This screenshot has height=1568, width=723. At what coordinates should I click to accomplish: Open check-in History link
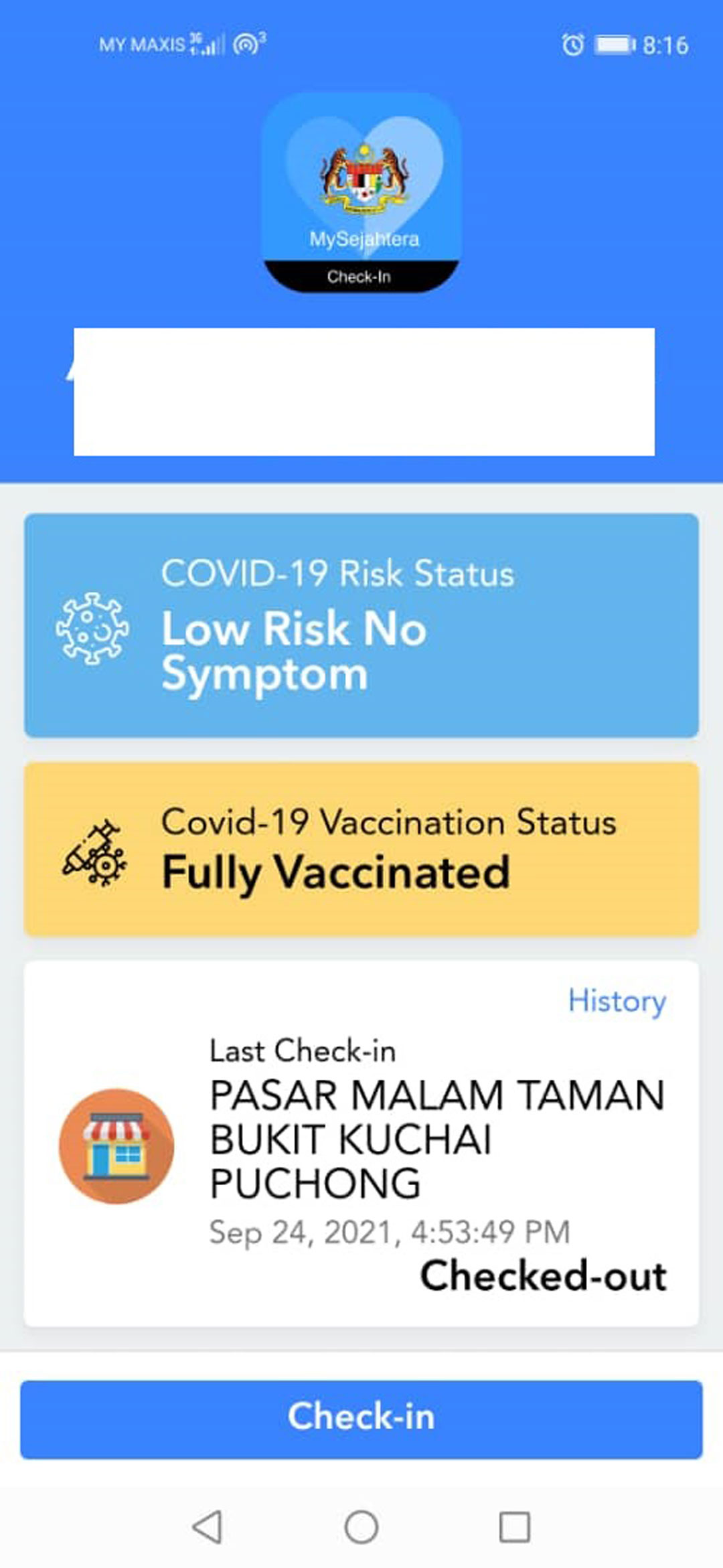[617, 1002]
